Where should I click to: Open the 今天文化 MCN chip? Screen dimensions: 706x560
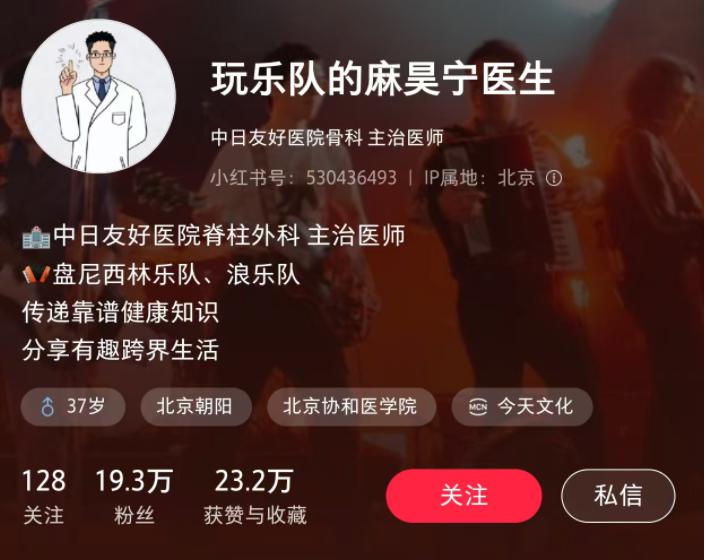pos(522,407)
